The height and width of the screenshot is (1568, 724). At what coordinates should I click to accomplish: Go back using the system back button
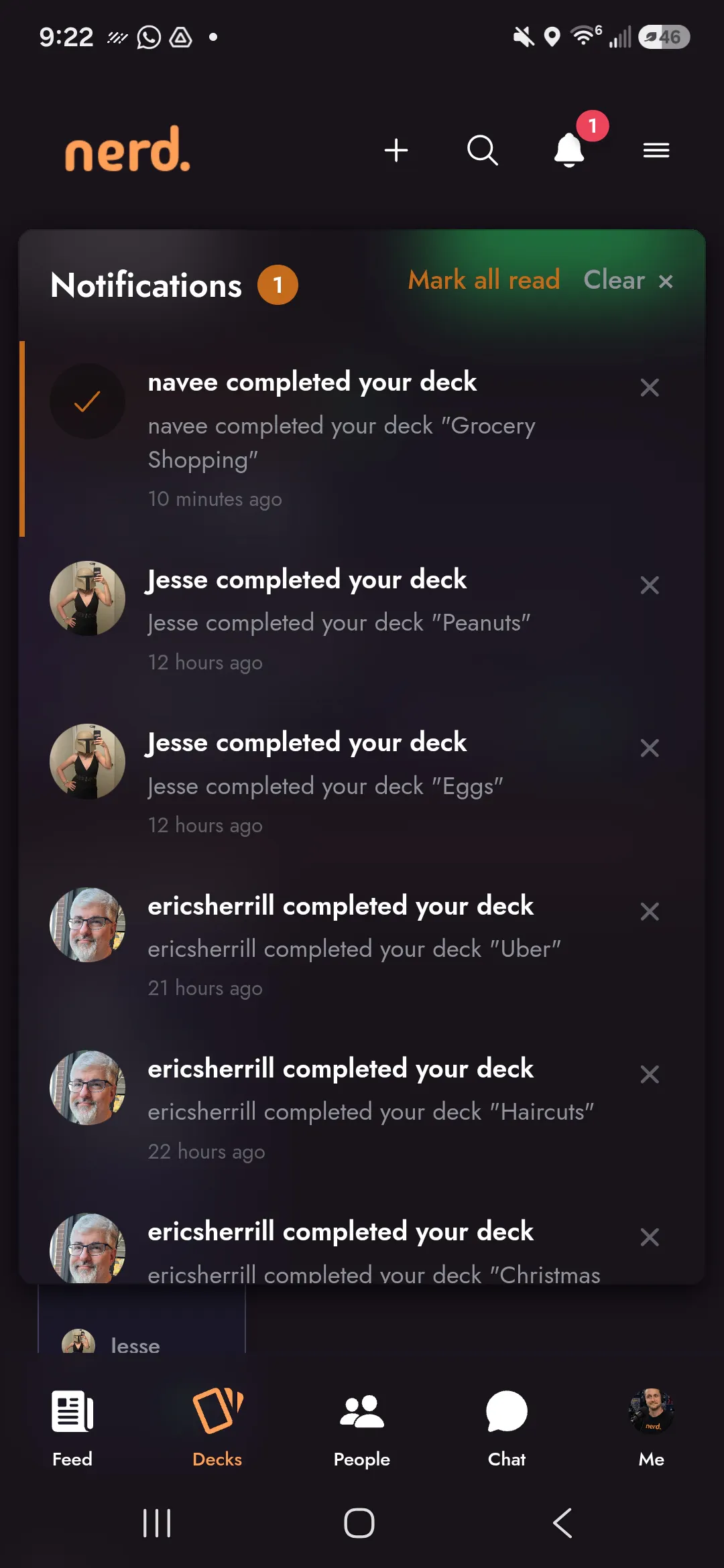point(562,1523)
